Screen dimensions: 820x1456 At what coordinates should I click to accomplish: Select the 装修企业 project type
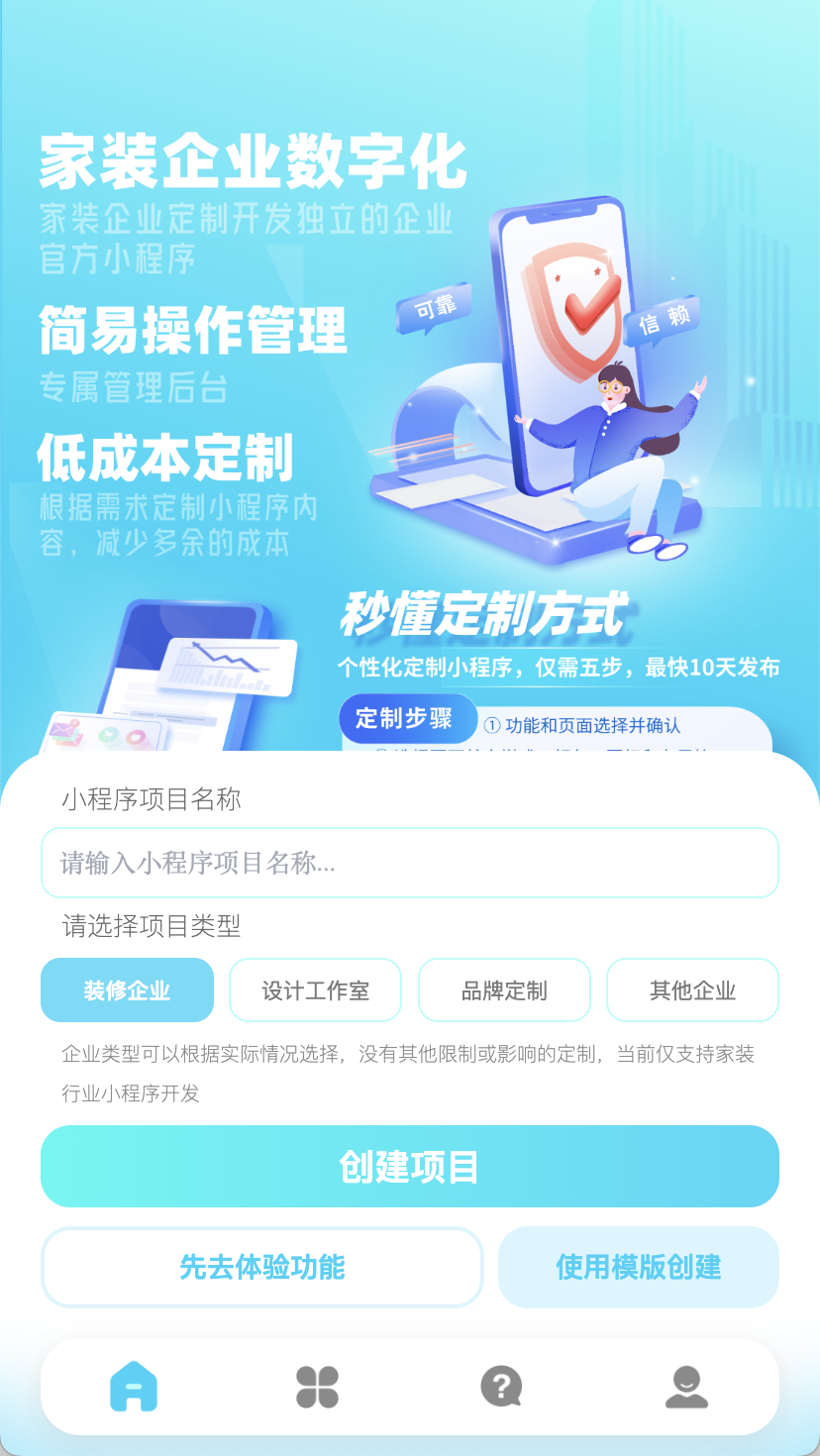tap(127, 989)
